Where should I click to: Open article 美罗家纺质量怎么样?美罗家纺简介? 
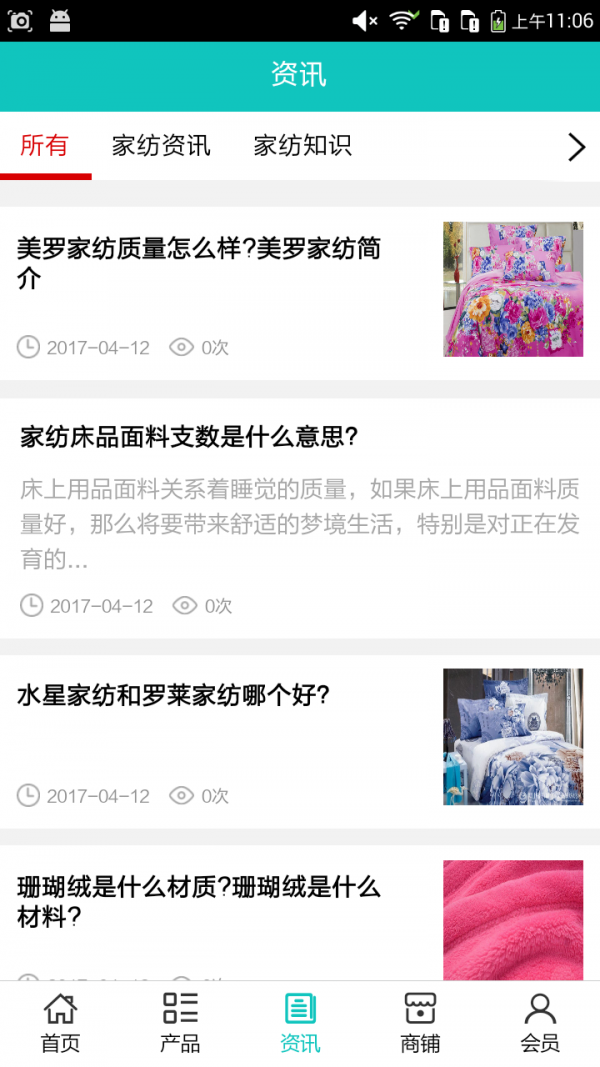click(199, 263)
